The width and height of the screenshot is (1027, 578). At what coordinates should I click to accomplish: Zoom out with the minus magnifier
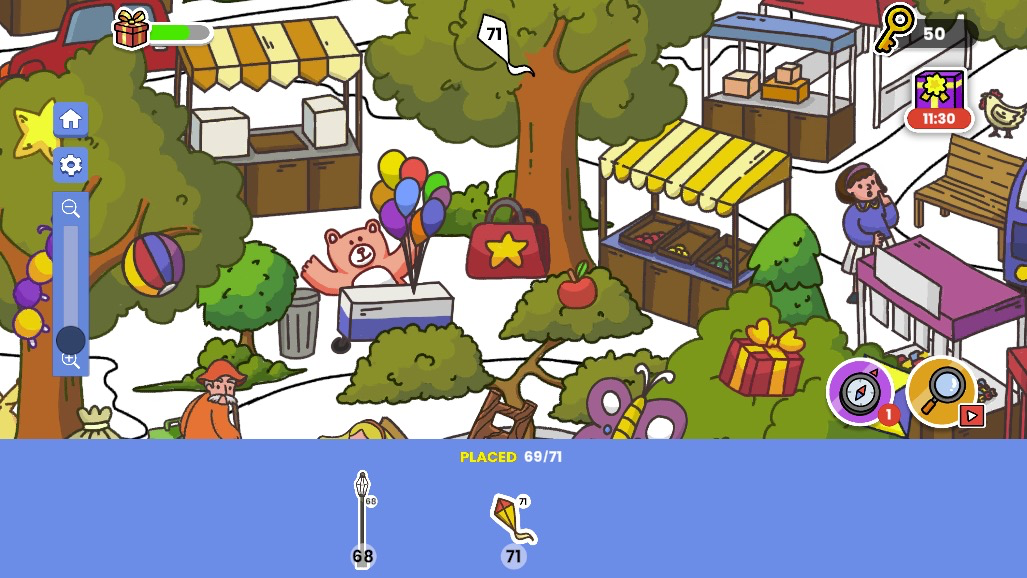tap(70, 208)
